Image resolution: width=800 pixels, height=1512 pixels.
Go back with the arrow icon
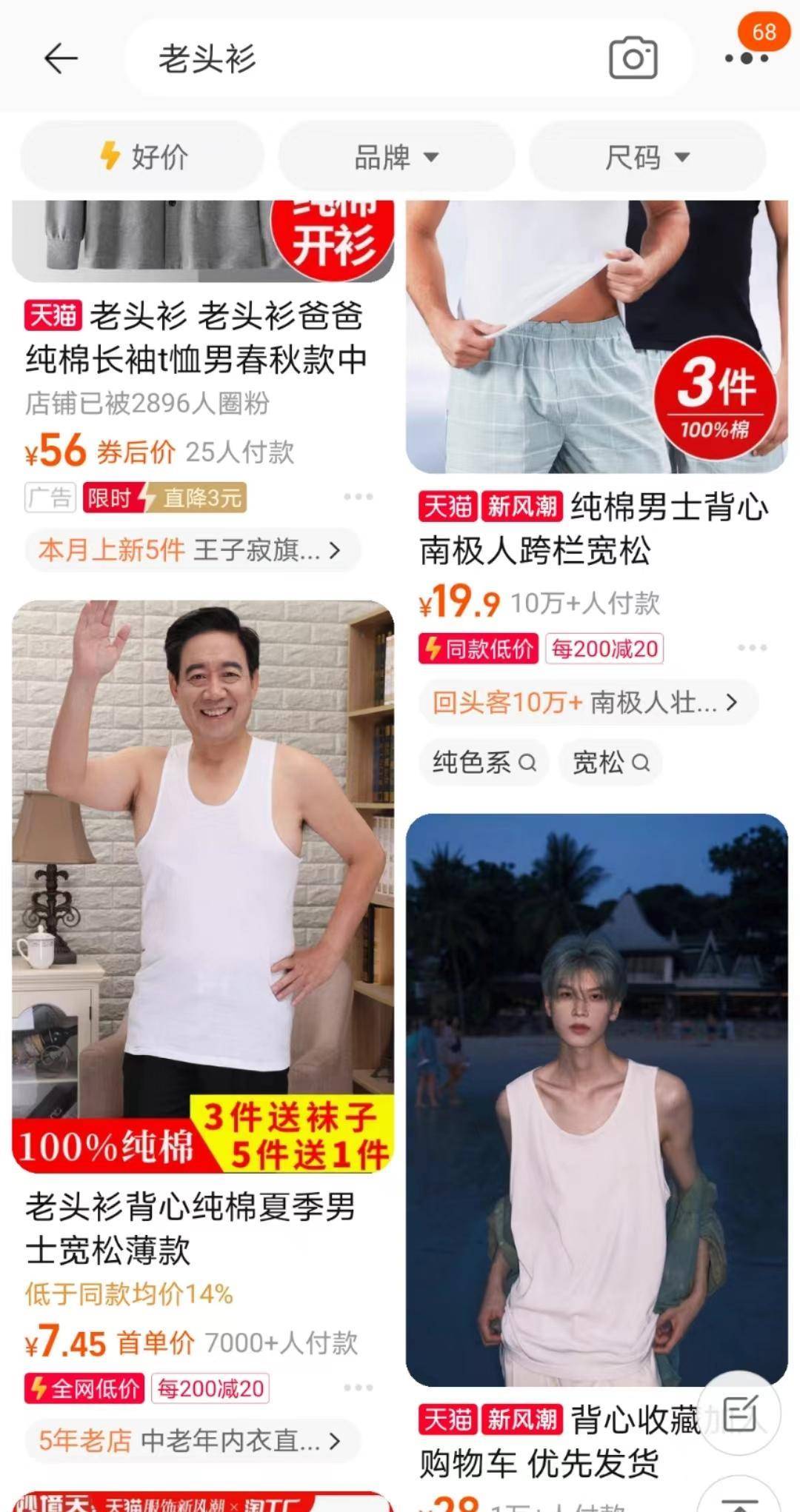click(61, 58)
